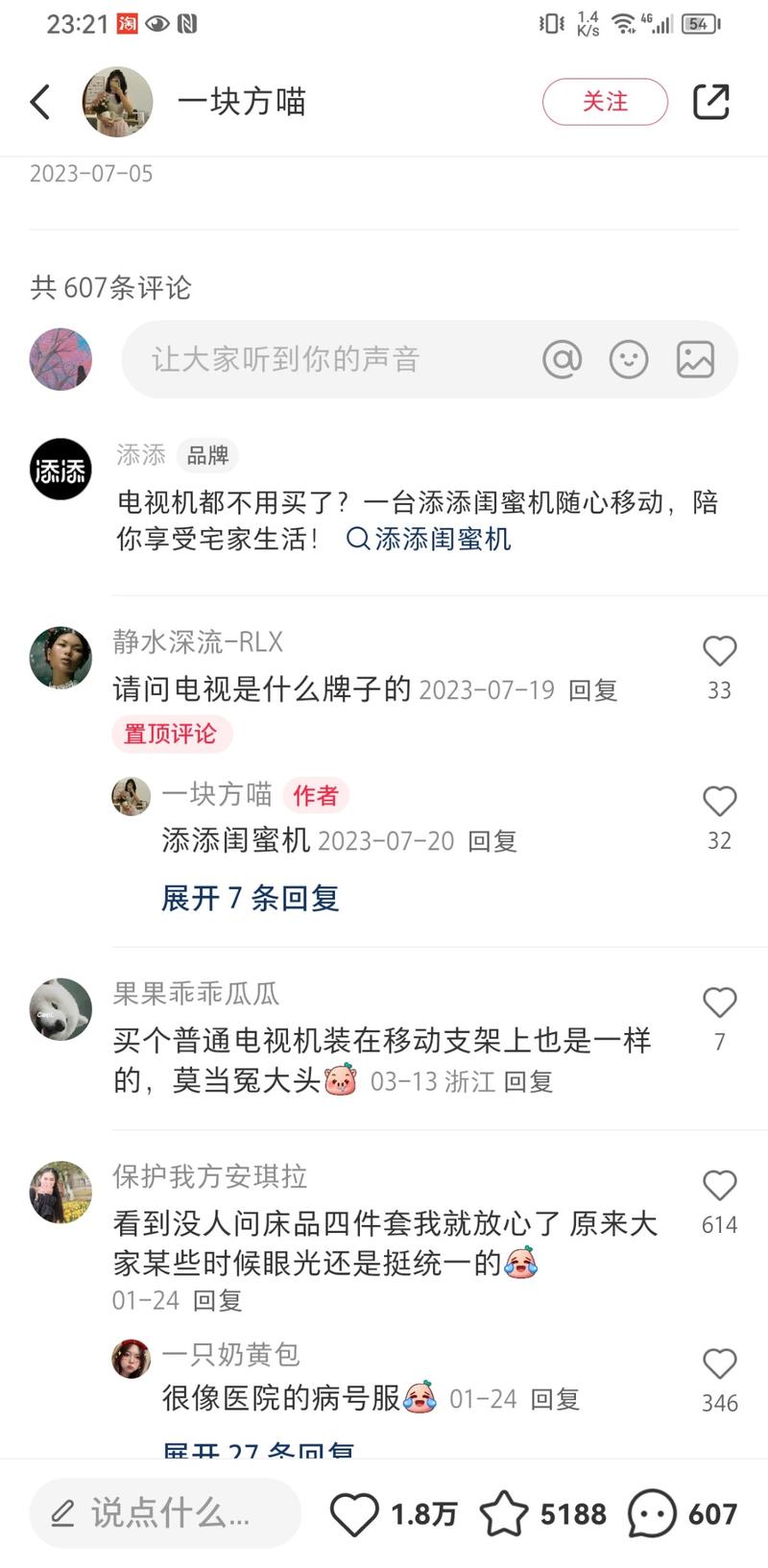Expand 展开 27 条回复
The width and height of the screenshot is (768, 1568).
coord(257,1453)
